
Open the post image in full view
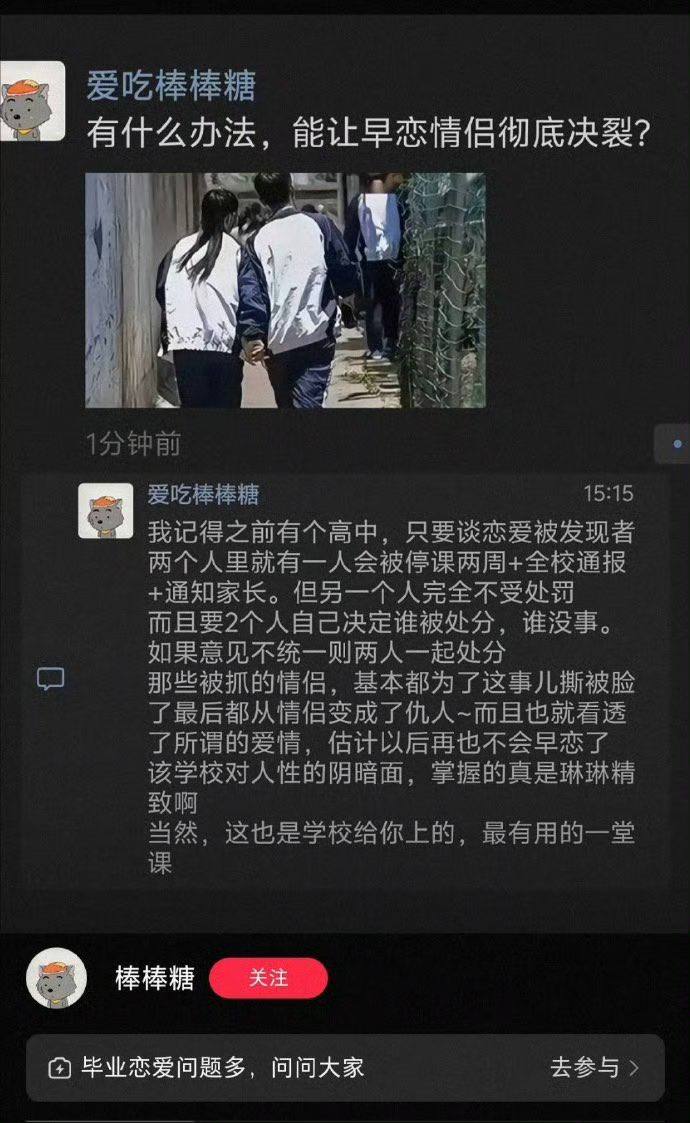coord(285,290)
